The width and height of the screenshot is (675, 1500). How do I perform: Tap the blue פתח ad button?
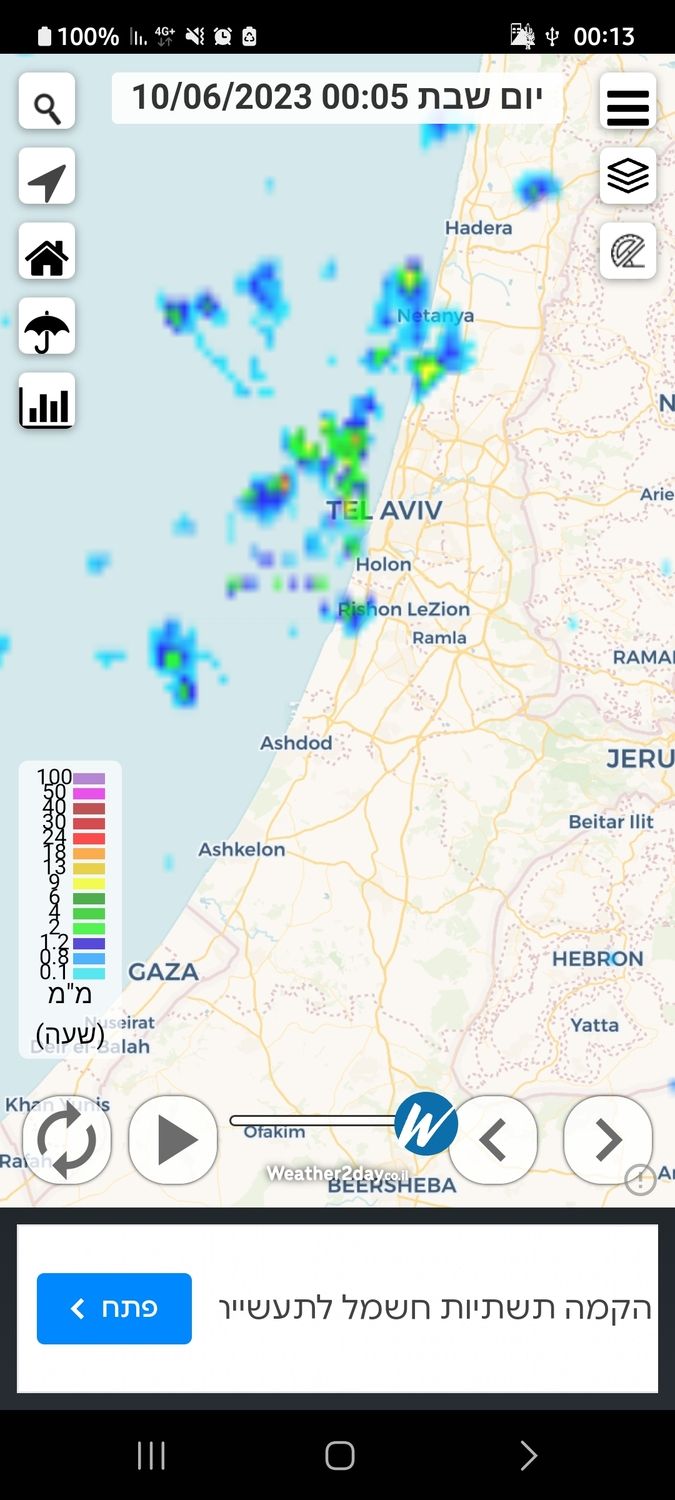coord(114,1308)
